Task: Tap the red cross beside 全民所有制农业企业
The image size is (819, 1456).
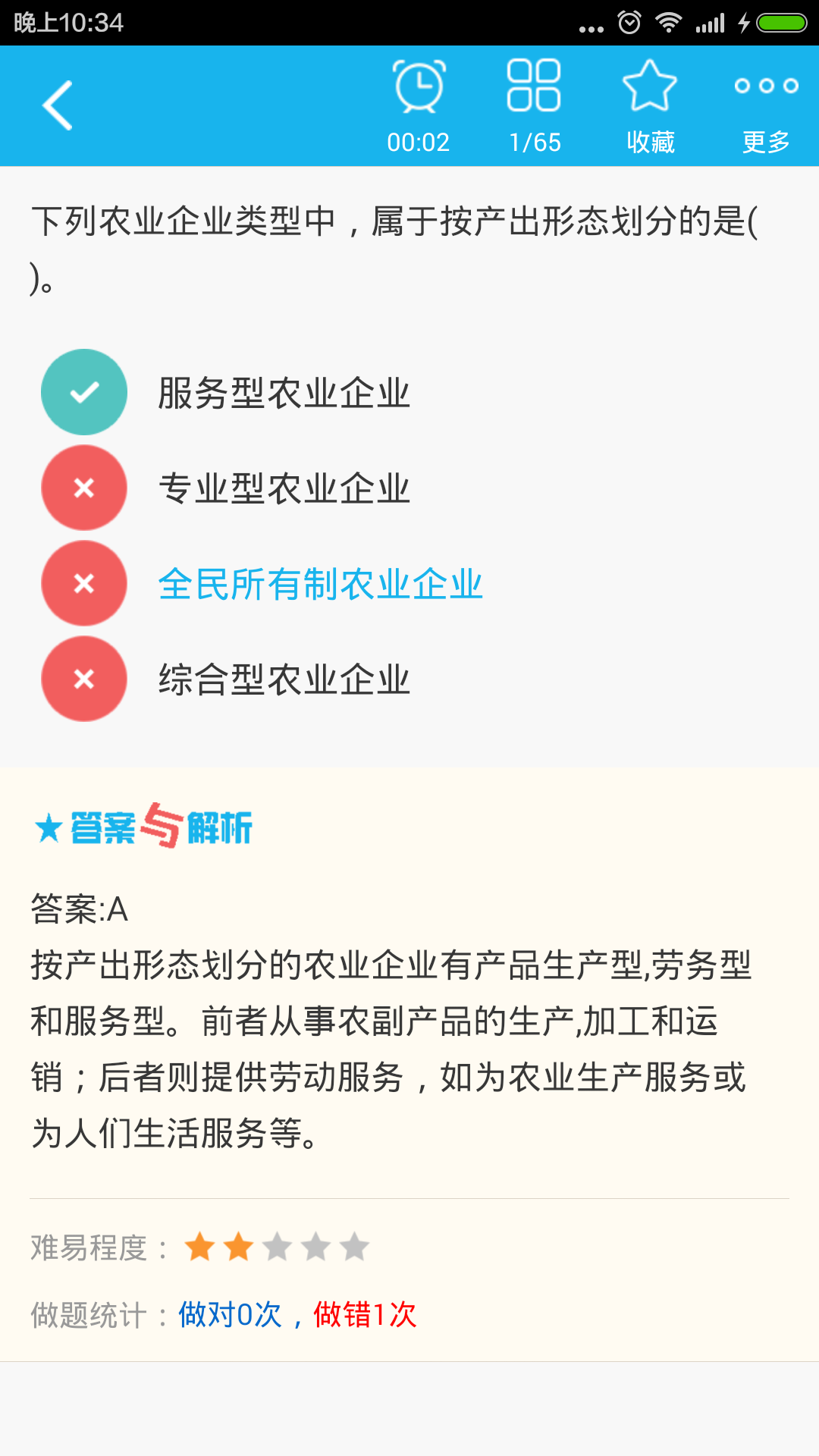Action: [x=83, y=583]
